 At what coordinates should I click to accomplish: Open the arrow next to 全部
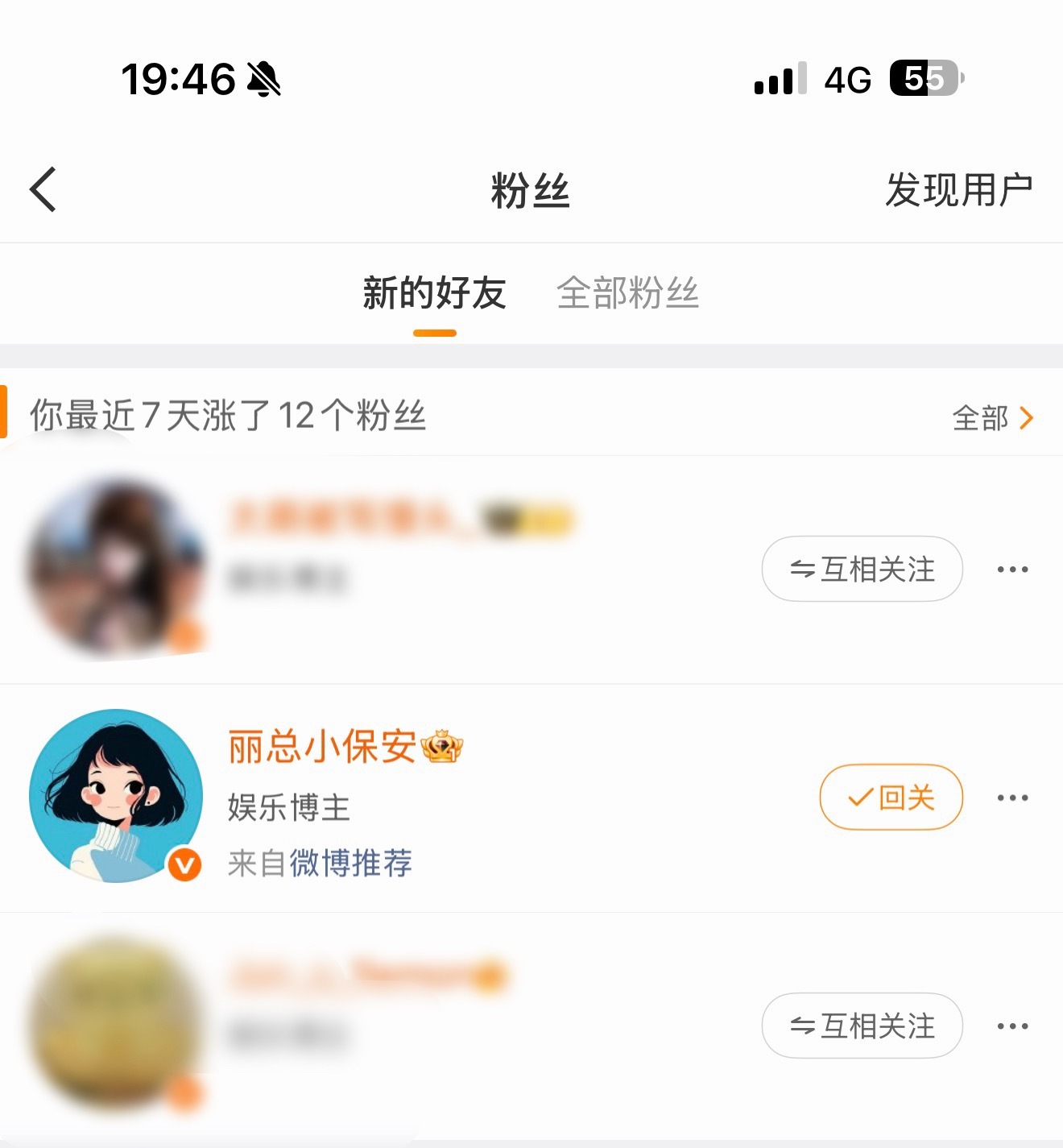1026,418
